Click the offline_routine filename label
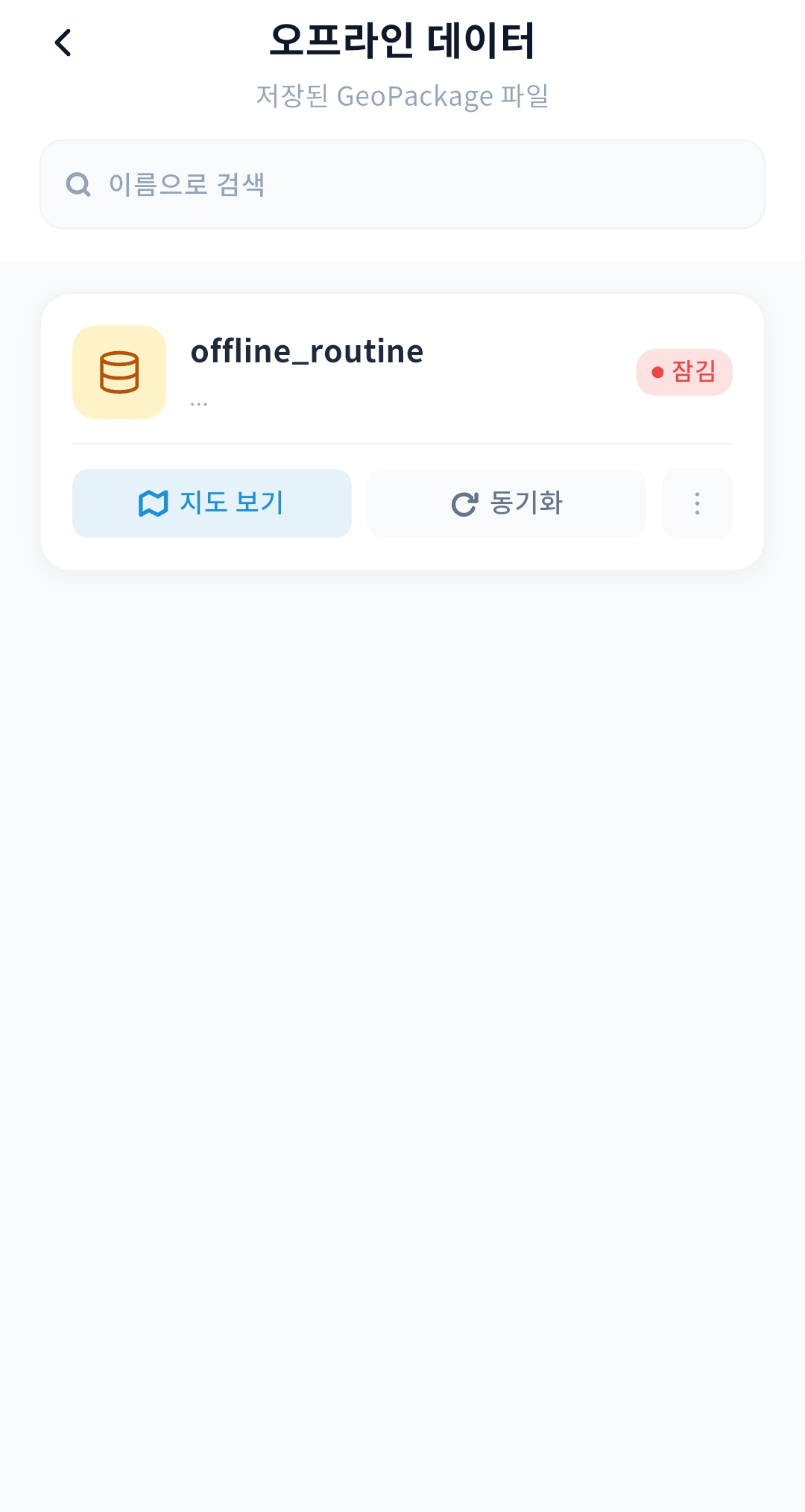 click(x=306, y=351)
